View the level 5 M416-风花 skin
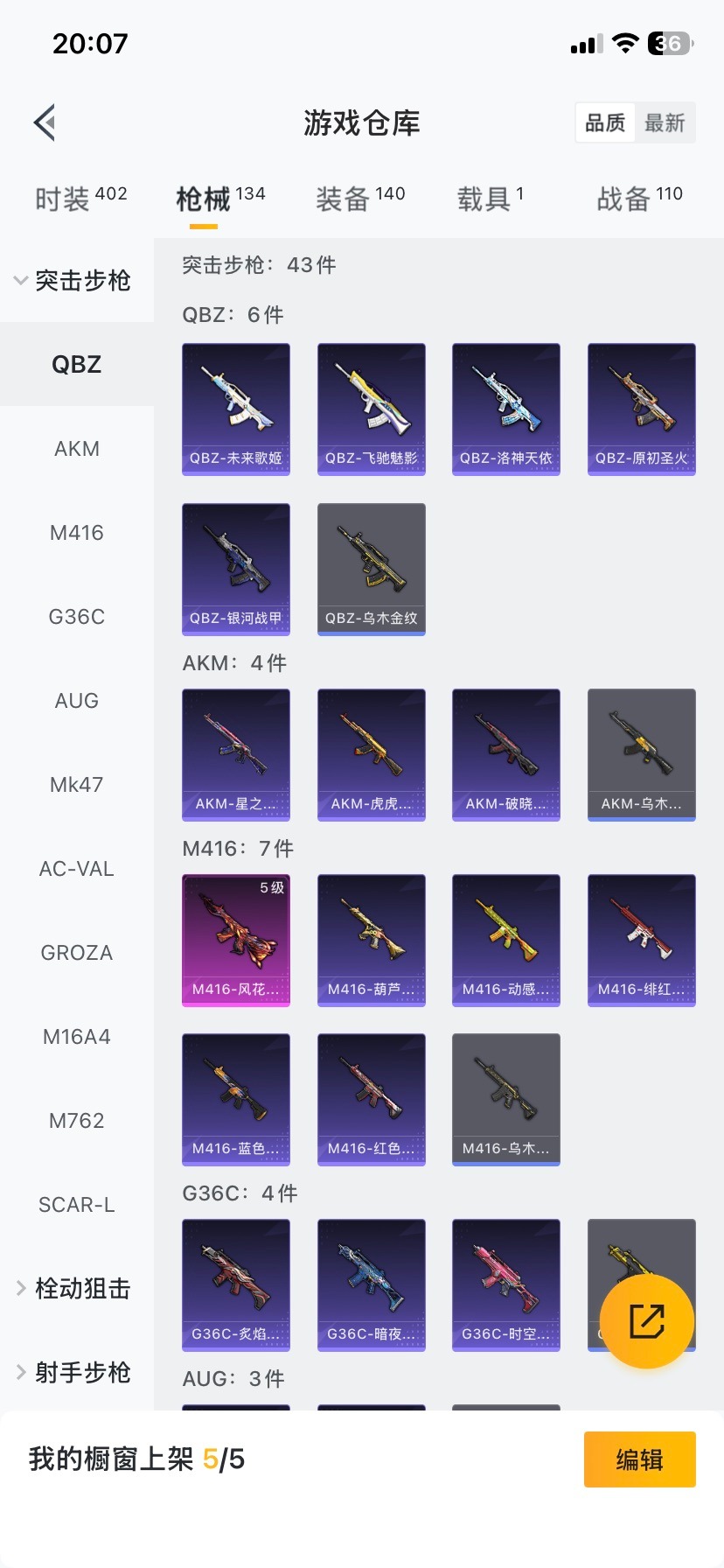 point(236,941)
